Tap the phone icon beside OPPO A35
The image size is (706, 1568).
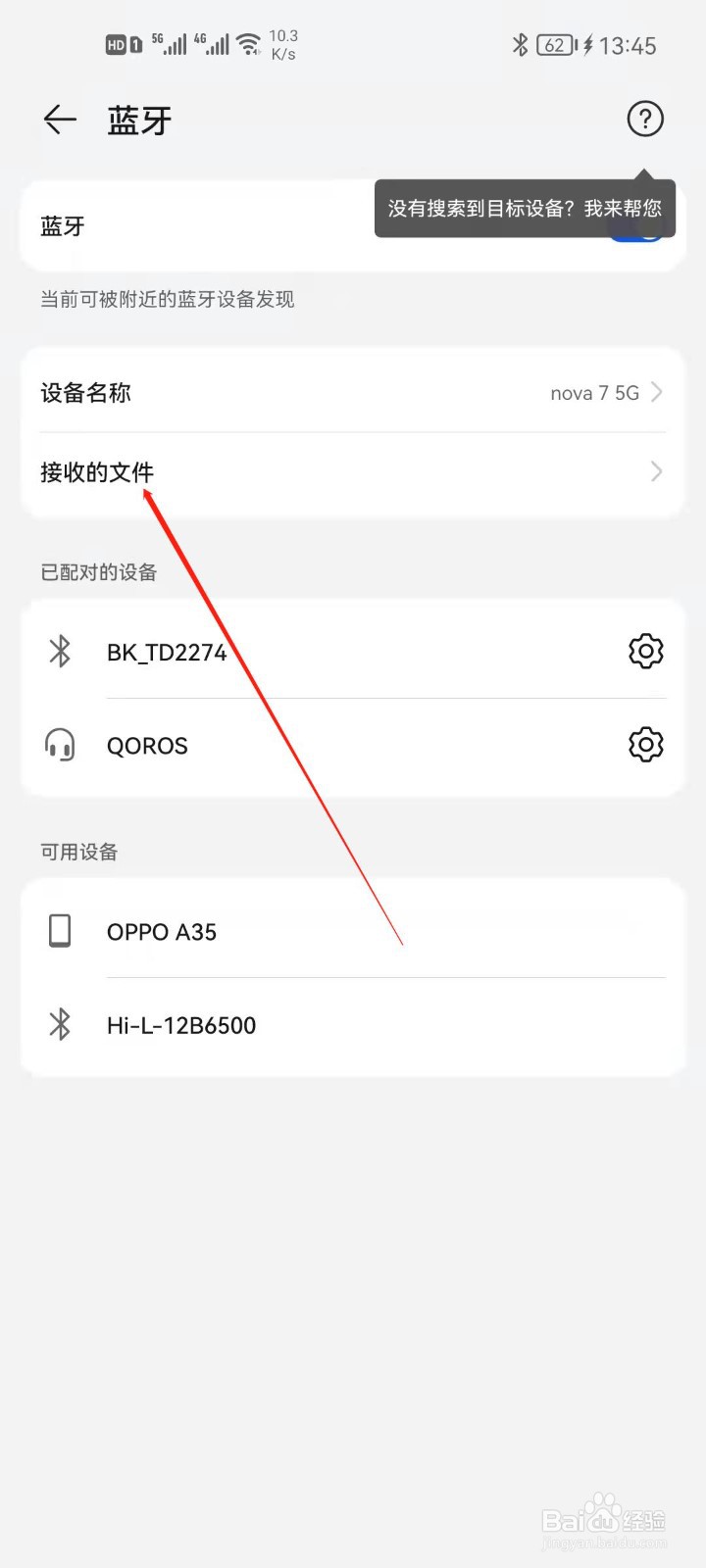[60, 931]
